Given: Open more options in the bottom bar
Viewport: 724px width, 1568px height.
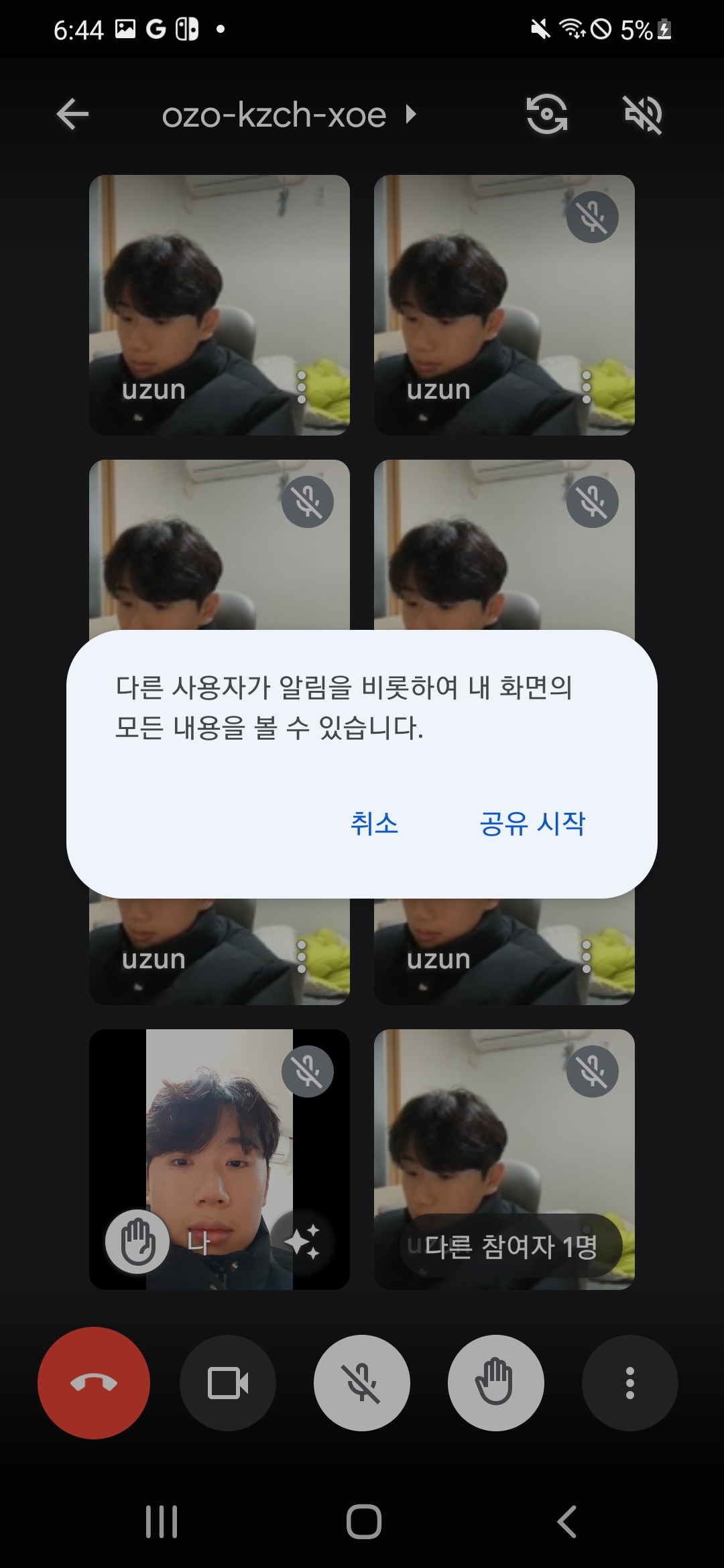Looking at the screenshot, I should click(x=629, y=1382).
